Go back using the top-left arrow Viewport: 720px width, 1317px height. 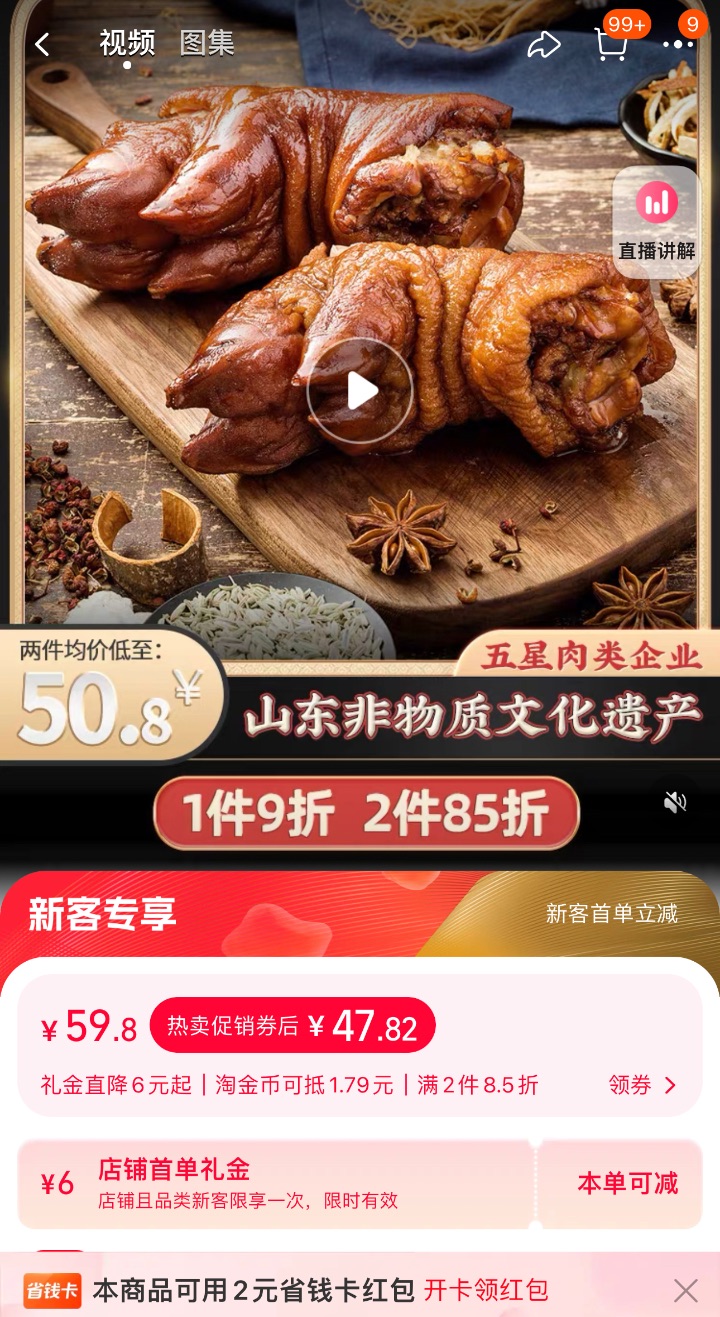pyautogui.click(x=42, y=44)
